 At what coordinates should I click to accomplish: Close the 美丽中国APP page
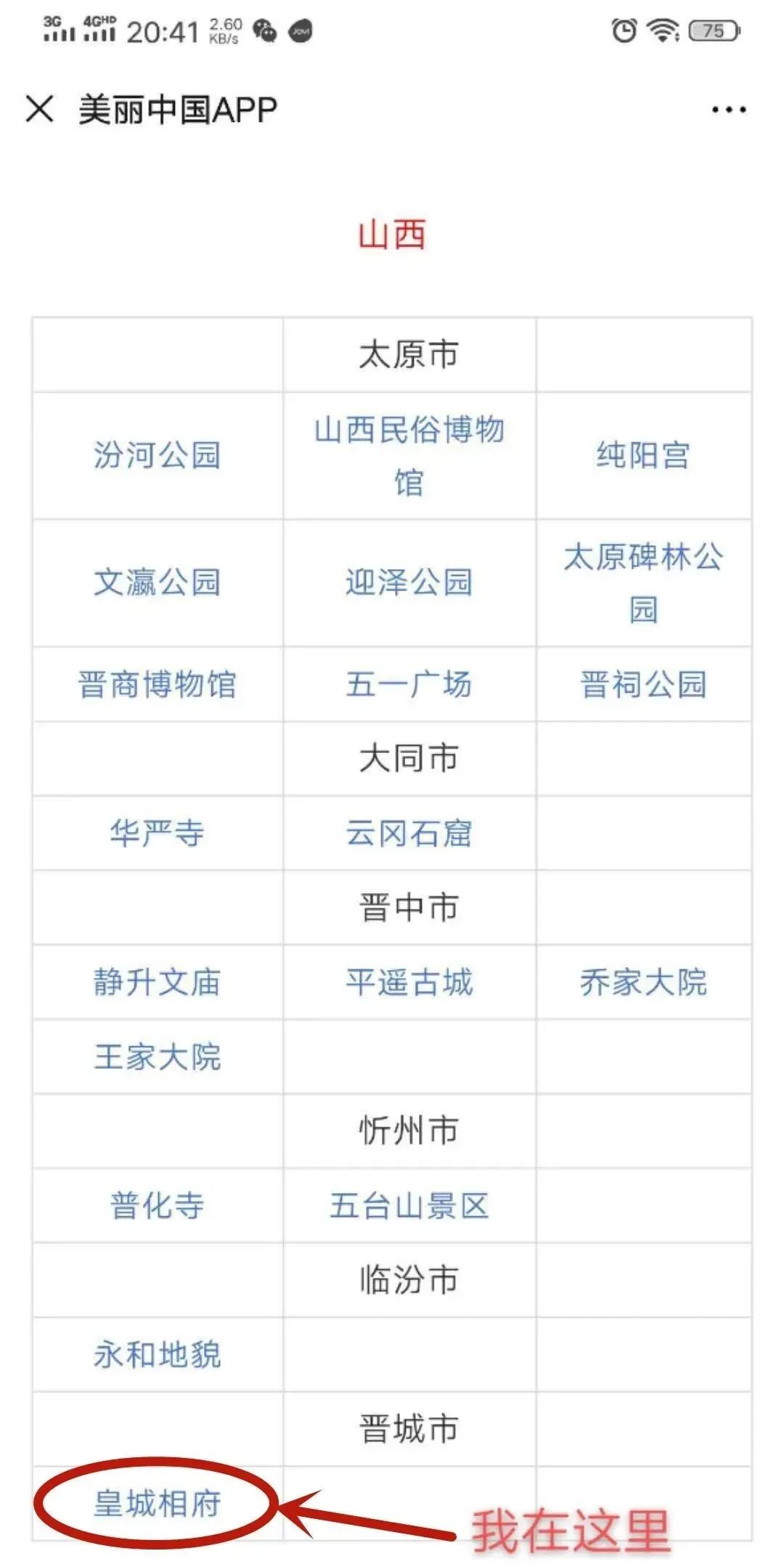(x=39, y=109)
